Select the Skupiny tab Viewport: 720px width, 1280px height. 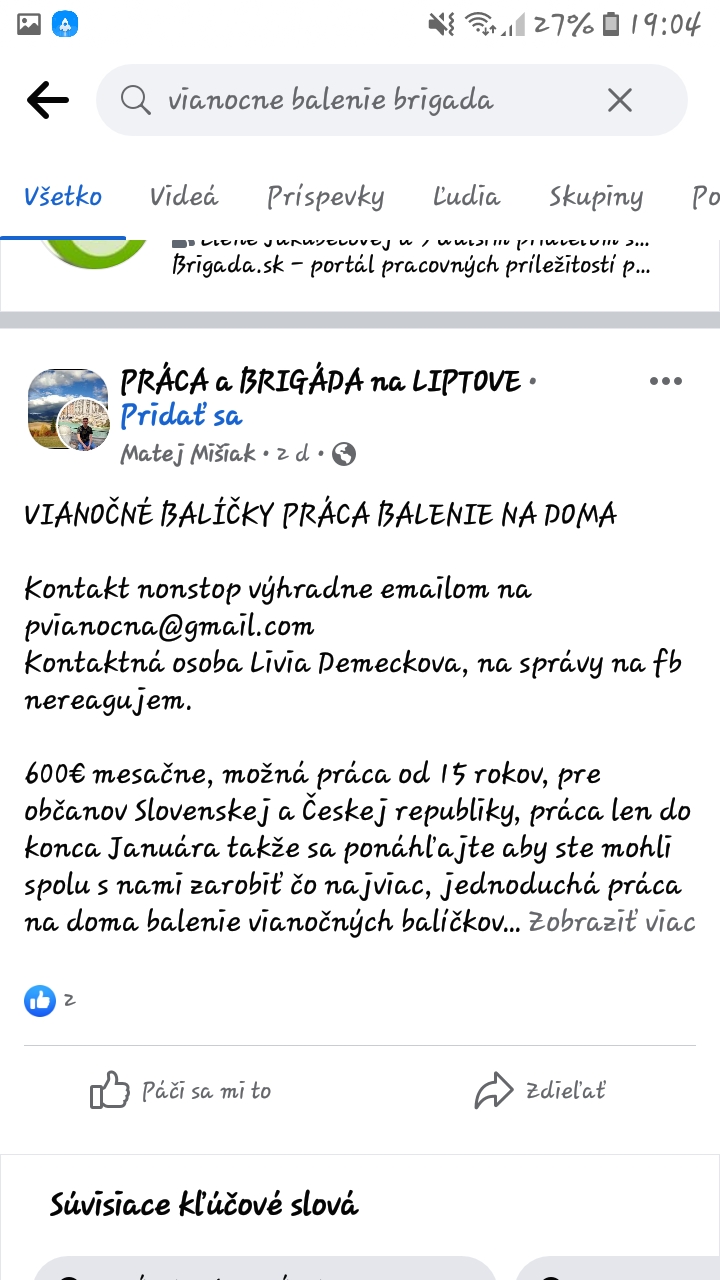(x=595, y=197)
